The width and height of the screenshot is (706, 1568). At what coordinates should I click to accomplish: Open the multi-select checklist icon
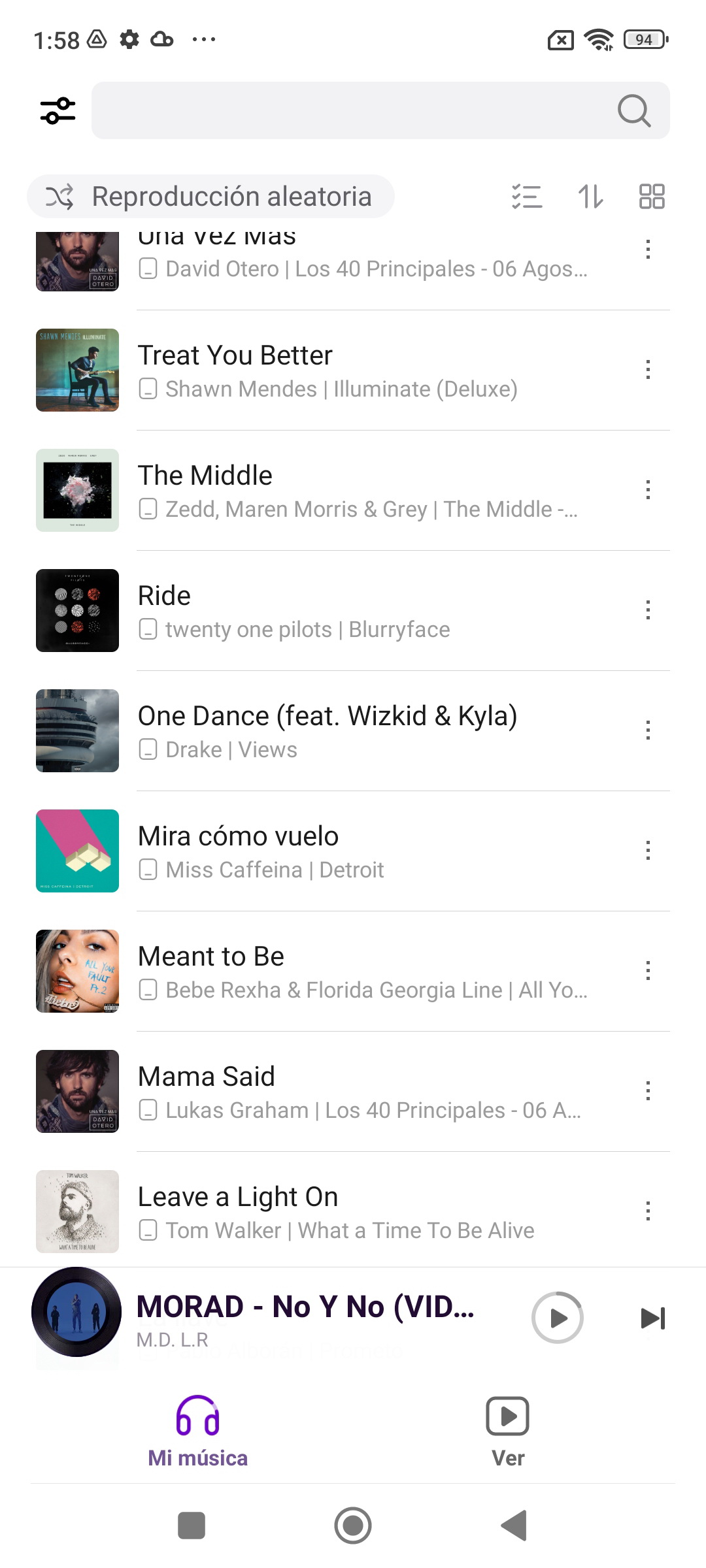click(x=527, y=196)
